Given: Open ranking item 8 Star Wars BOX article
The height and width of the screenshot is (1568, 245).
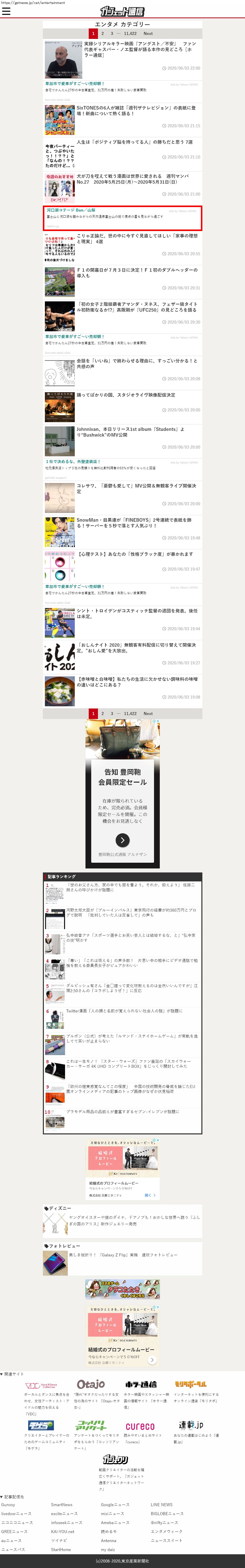Looking at the screenshot, I should (128, 1063).
